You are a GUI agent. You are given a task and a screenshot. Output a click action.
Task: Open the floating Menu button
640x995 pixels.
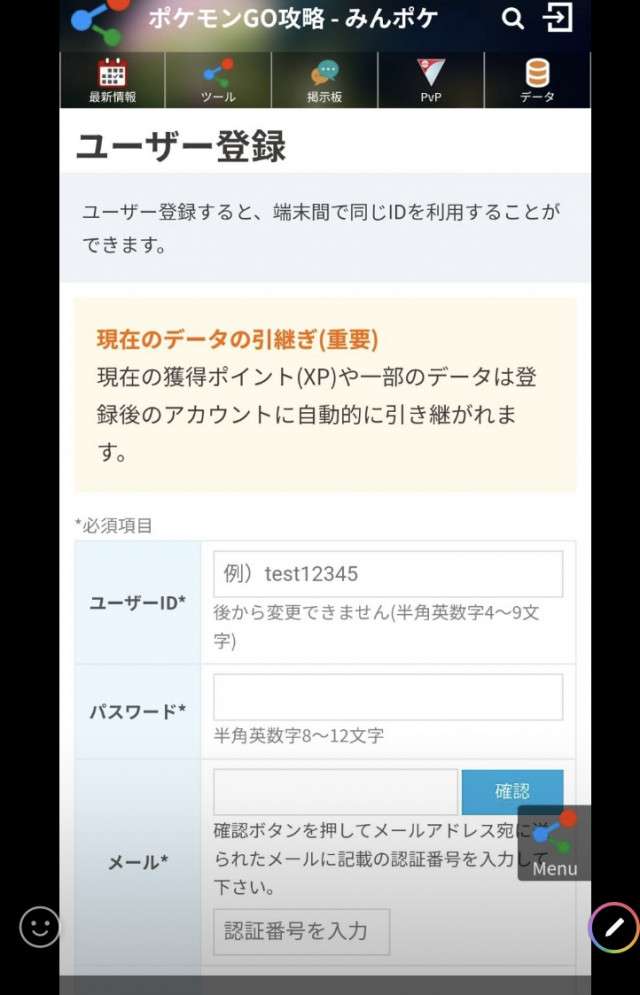pos(554,844)
